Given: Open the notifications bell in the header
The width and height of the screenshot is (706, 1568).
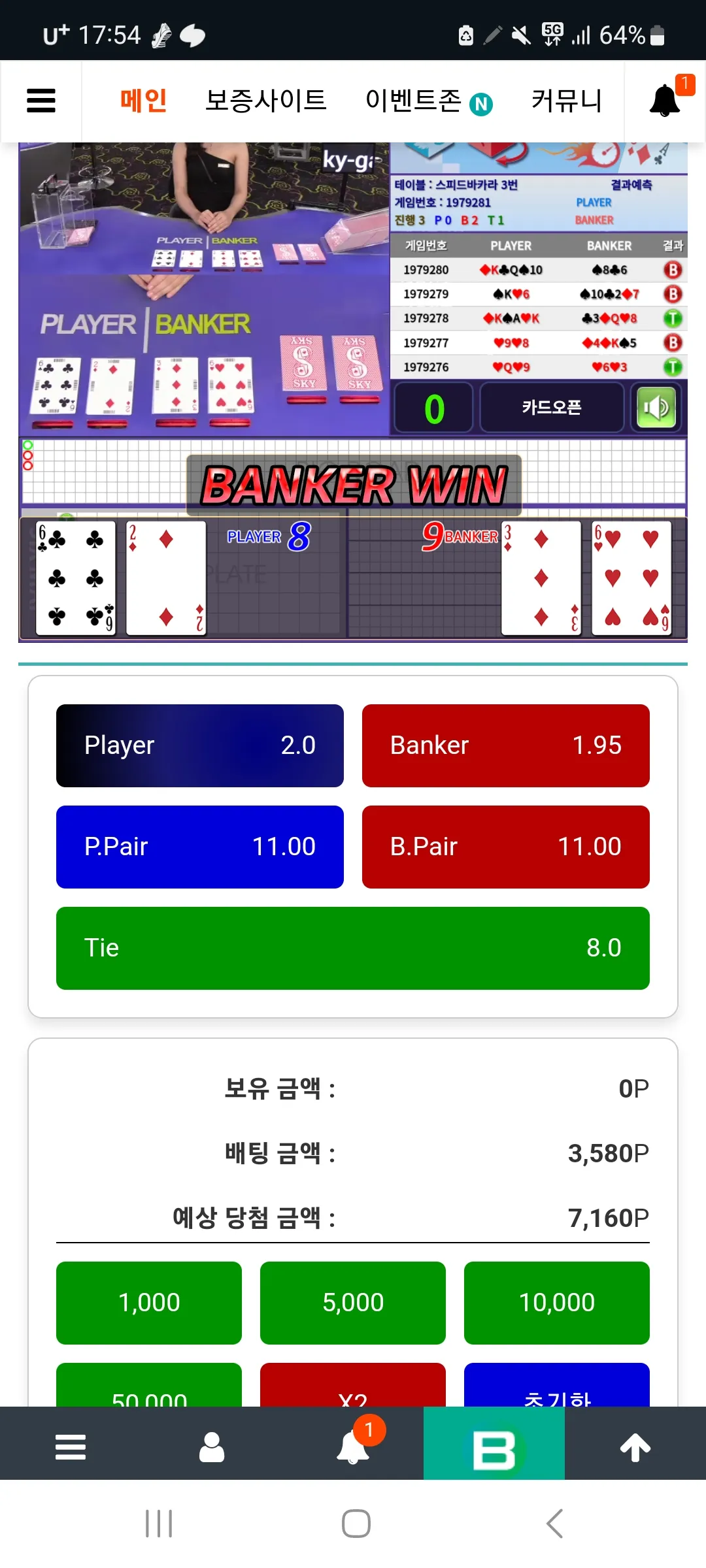Looking at the screenshot, I should coord(665,101).
